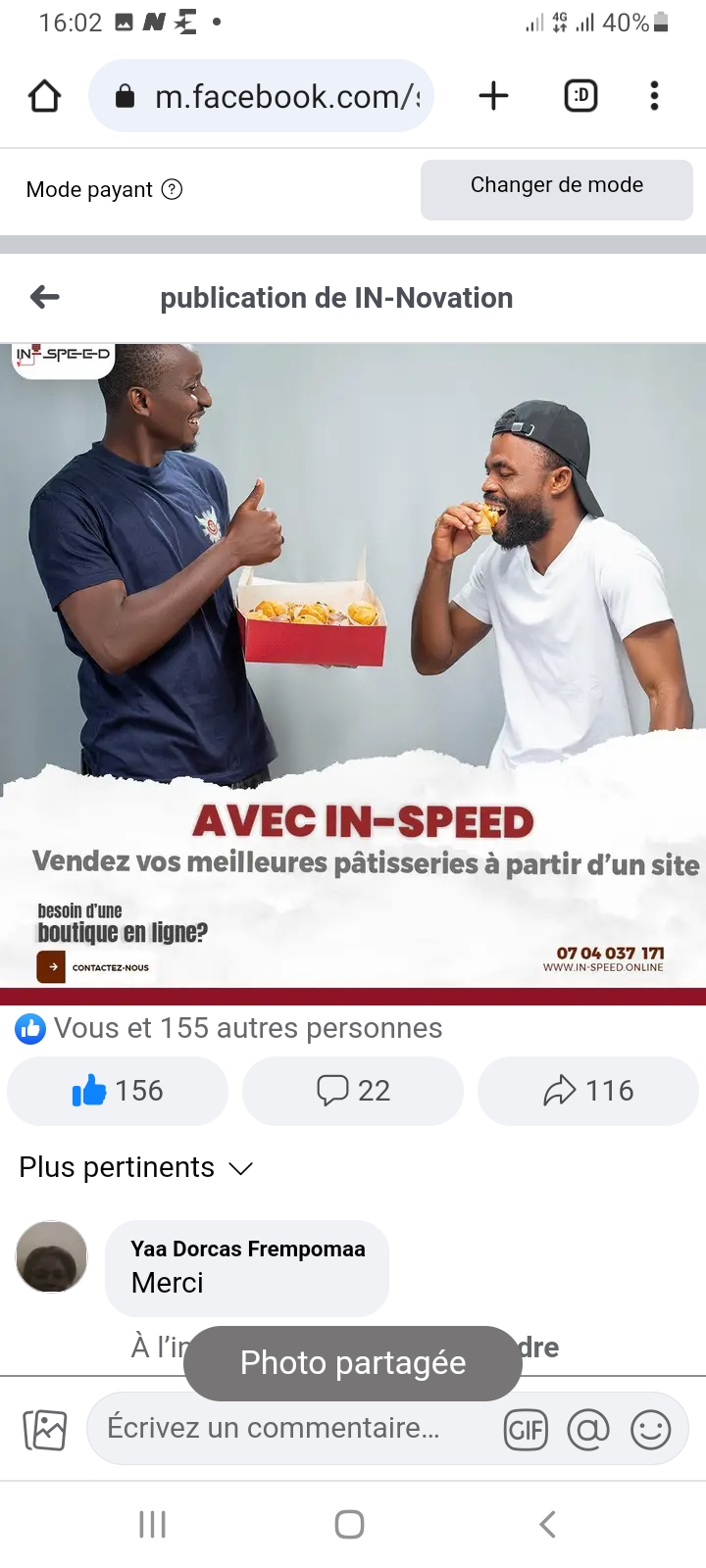706x1568 pixels.
Task: Mention someone with the @ icon
Action: (x=588, y=1430)
